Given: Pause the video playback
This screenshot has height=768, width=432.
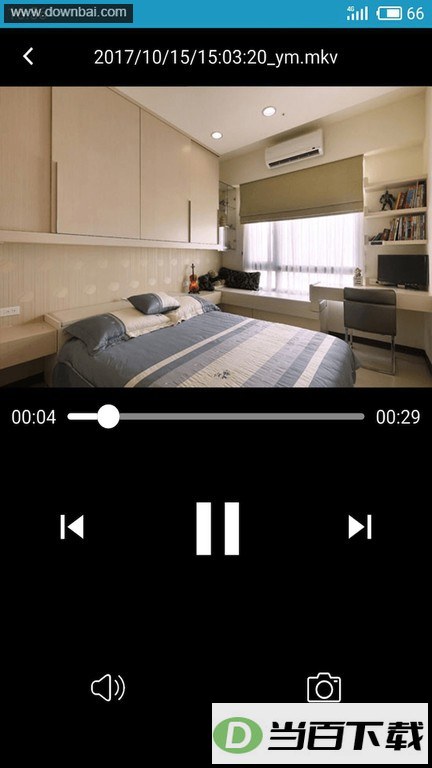Looking at the screenshot, I should (x=218, y=528).
